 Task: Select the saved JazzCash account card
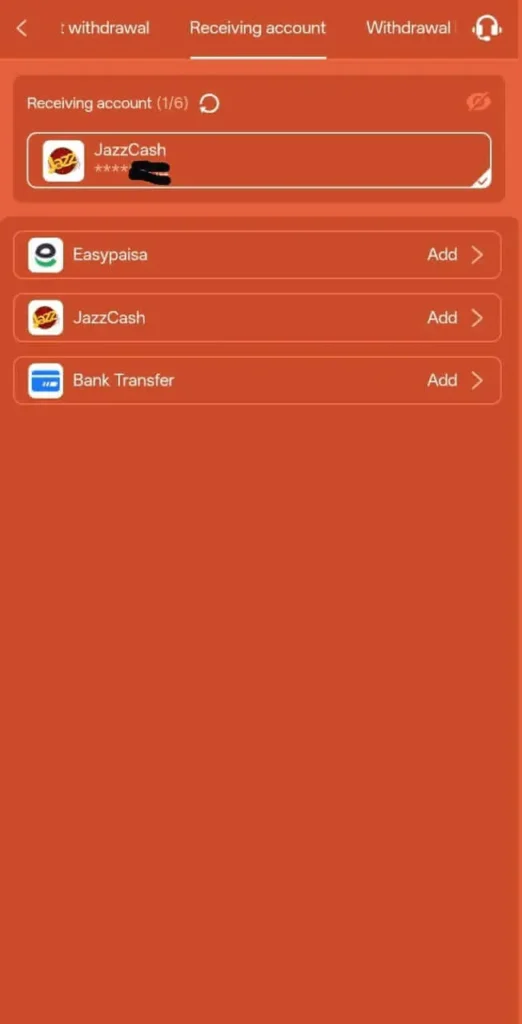pyautogui.click(x=259, y=161)
